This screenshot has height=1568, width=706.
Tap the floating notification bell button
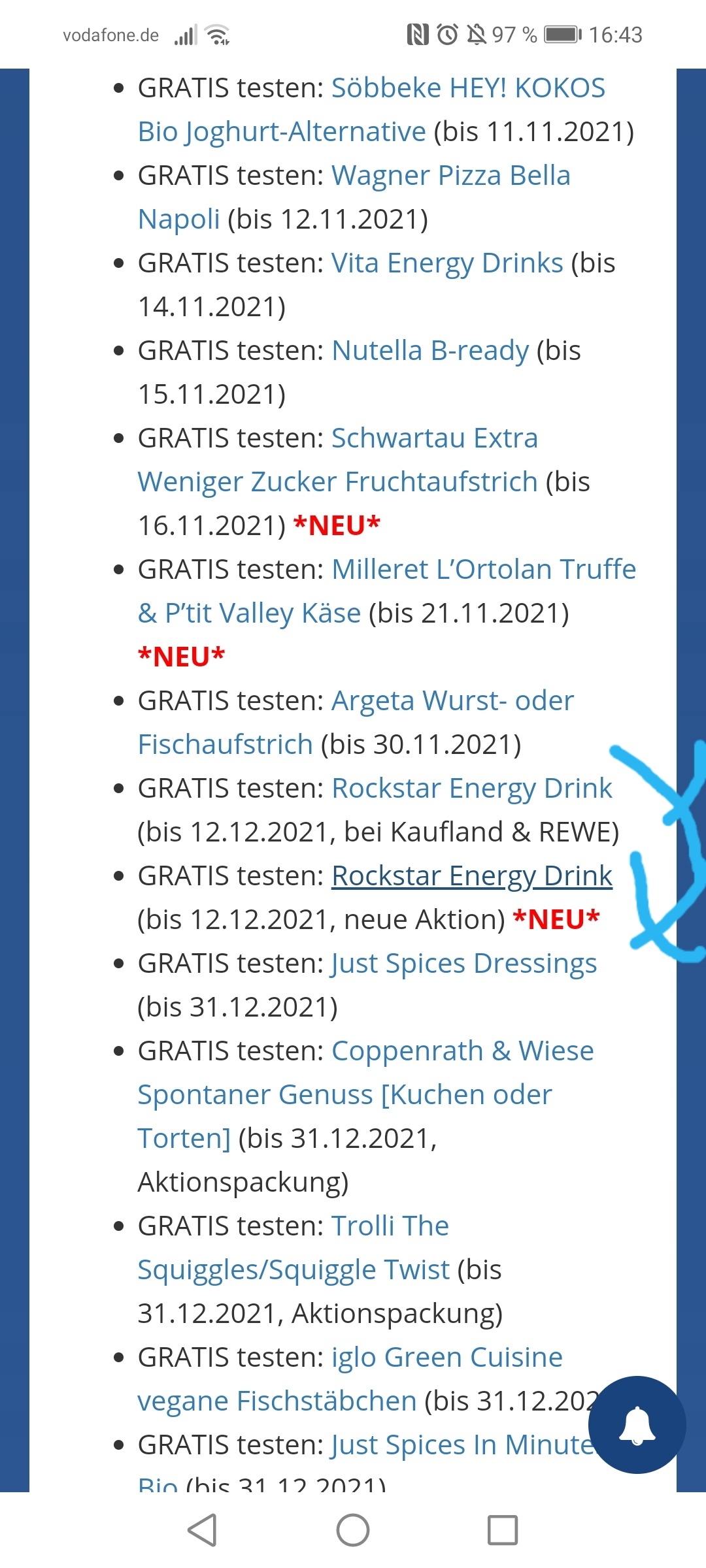637,1424
